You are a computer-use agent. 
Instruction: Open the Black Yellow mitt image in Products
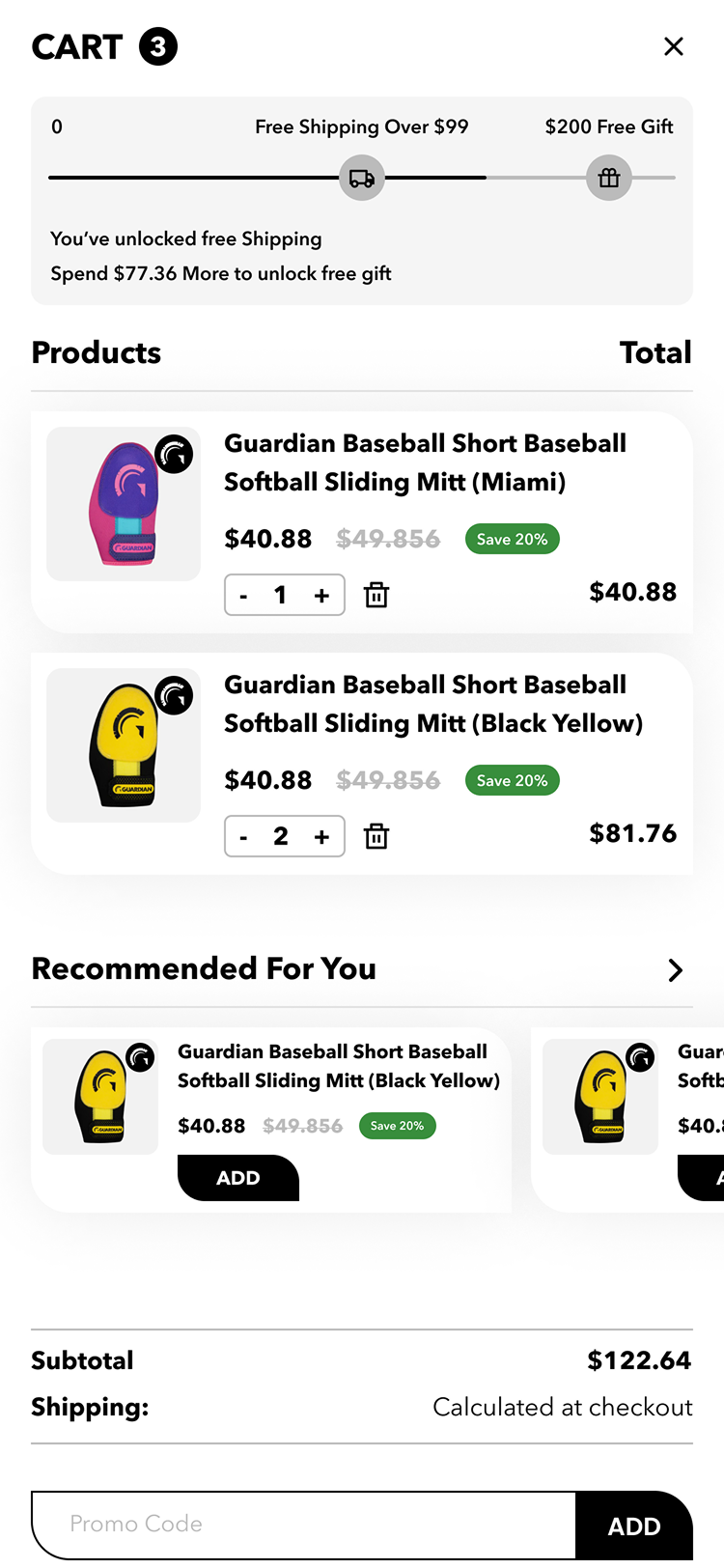pyautogui.click(x=124, y=745)
